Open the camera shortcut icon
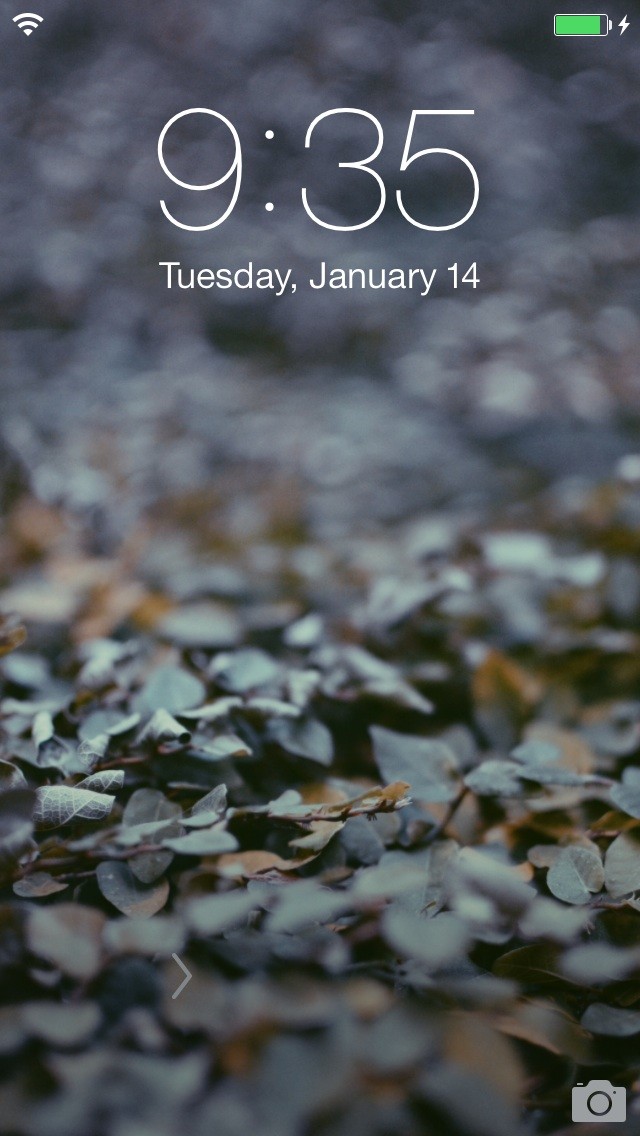Viewport: 640px width, 1136px height. click(x=599, y=1100)
